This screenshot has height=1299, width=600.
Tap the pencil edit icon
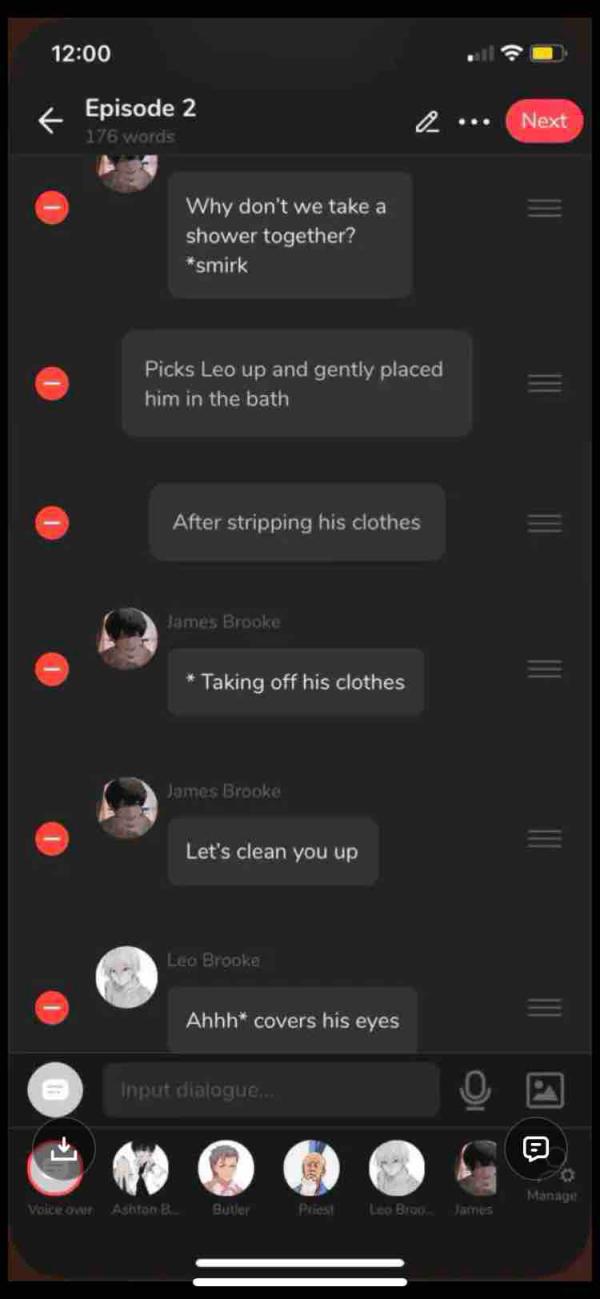click(427, 122)
